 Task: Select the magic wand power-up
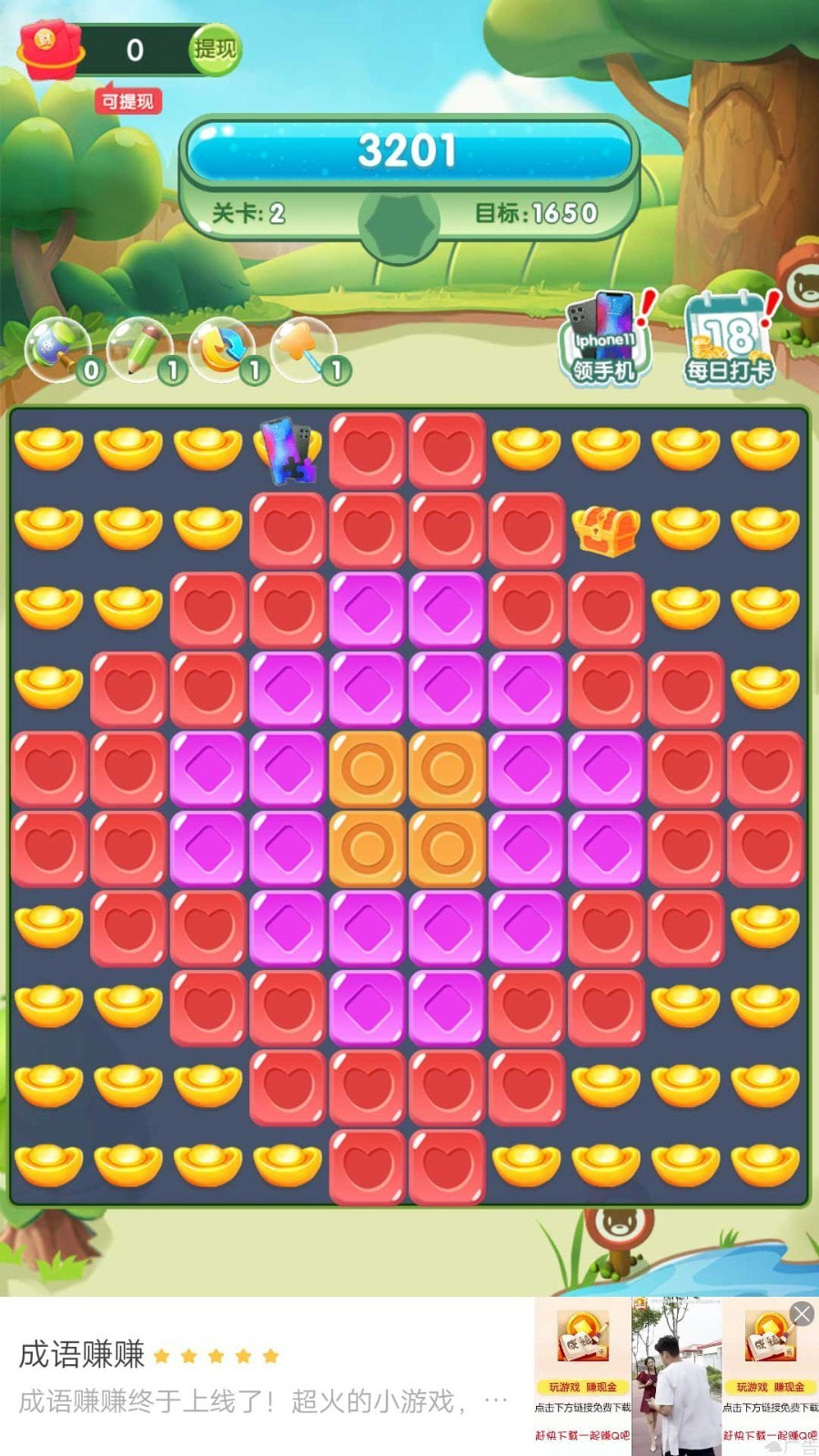tap(304, 348)
